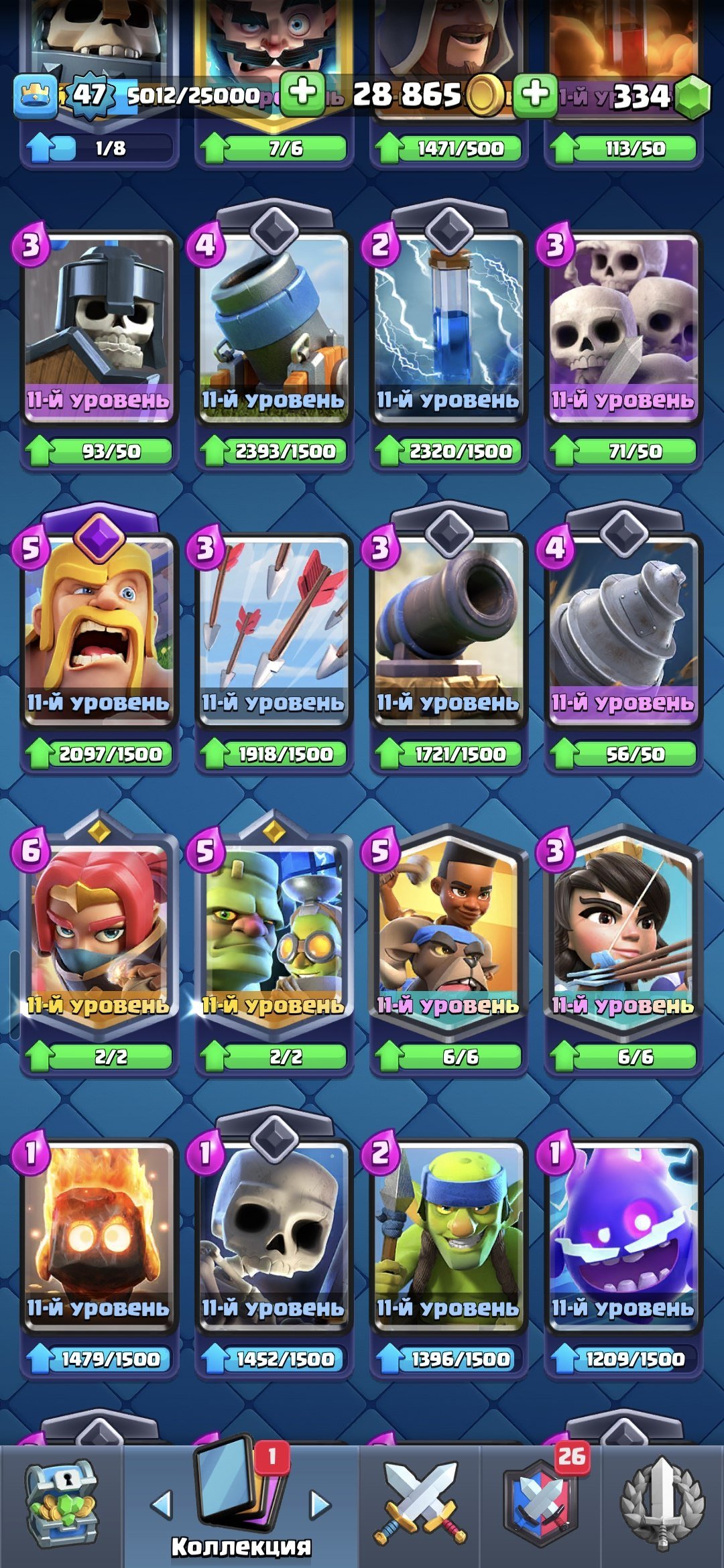Tap the plus button by the experience bar
724x1568 pixels.
point(302,94)
